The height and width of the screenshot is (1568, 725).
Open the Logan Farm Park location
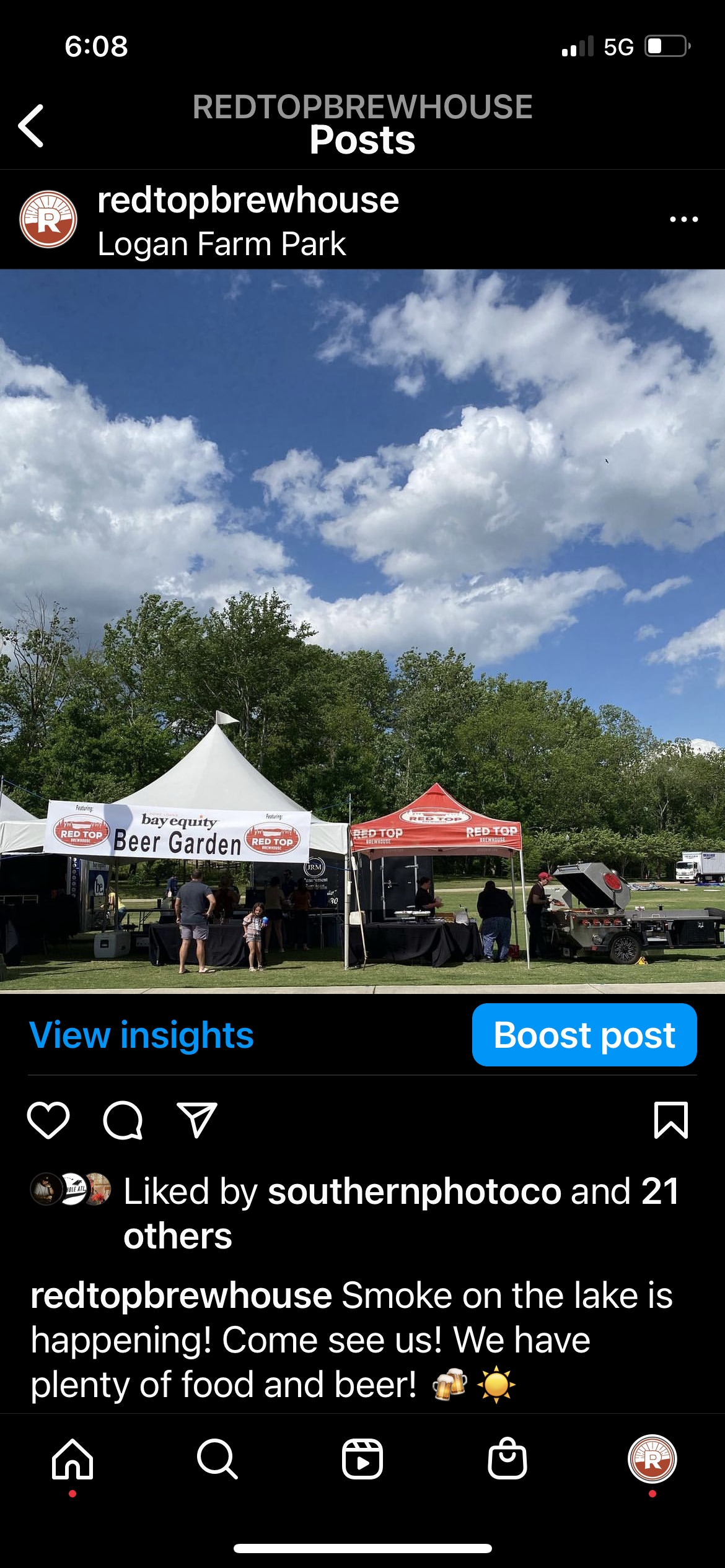click(221, 244)
